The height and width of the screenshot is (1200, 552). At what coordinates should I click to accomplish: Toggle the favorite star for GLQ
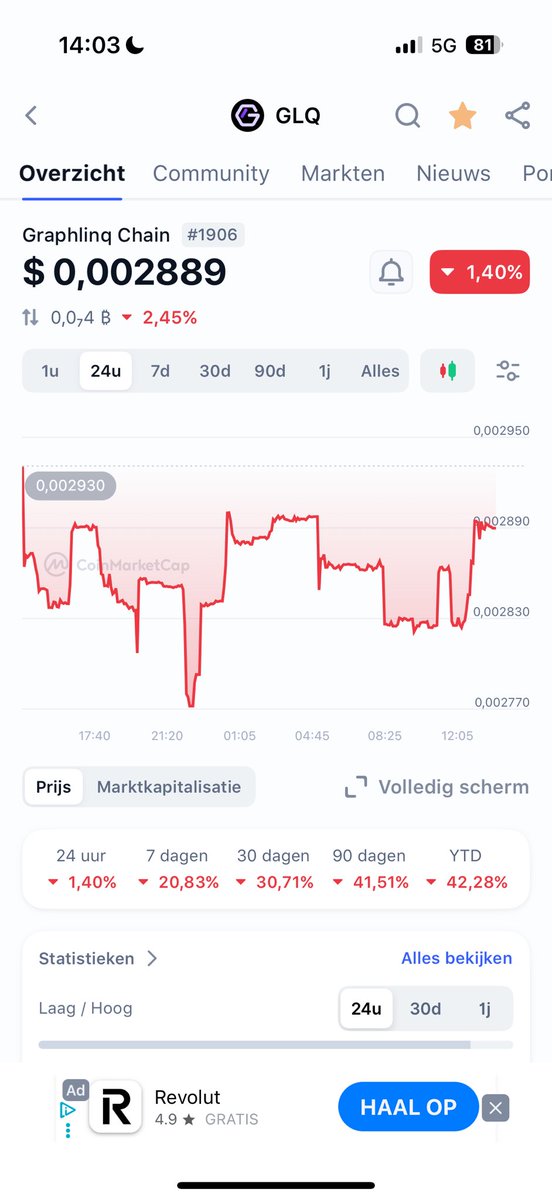(462, 116)
